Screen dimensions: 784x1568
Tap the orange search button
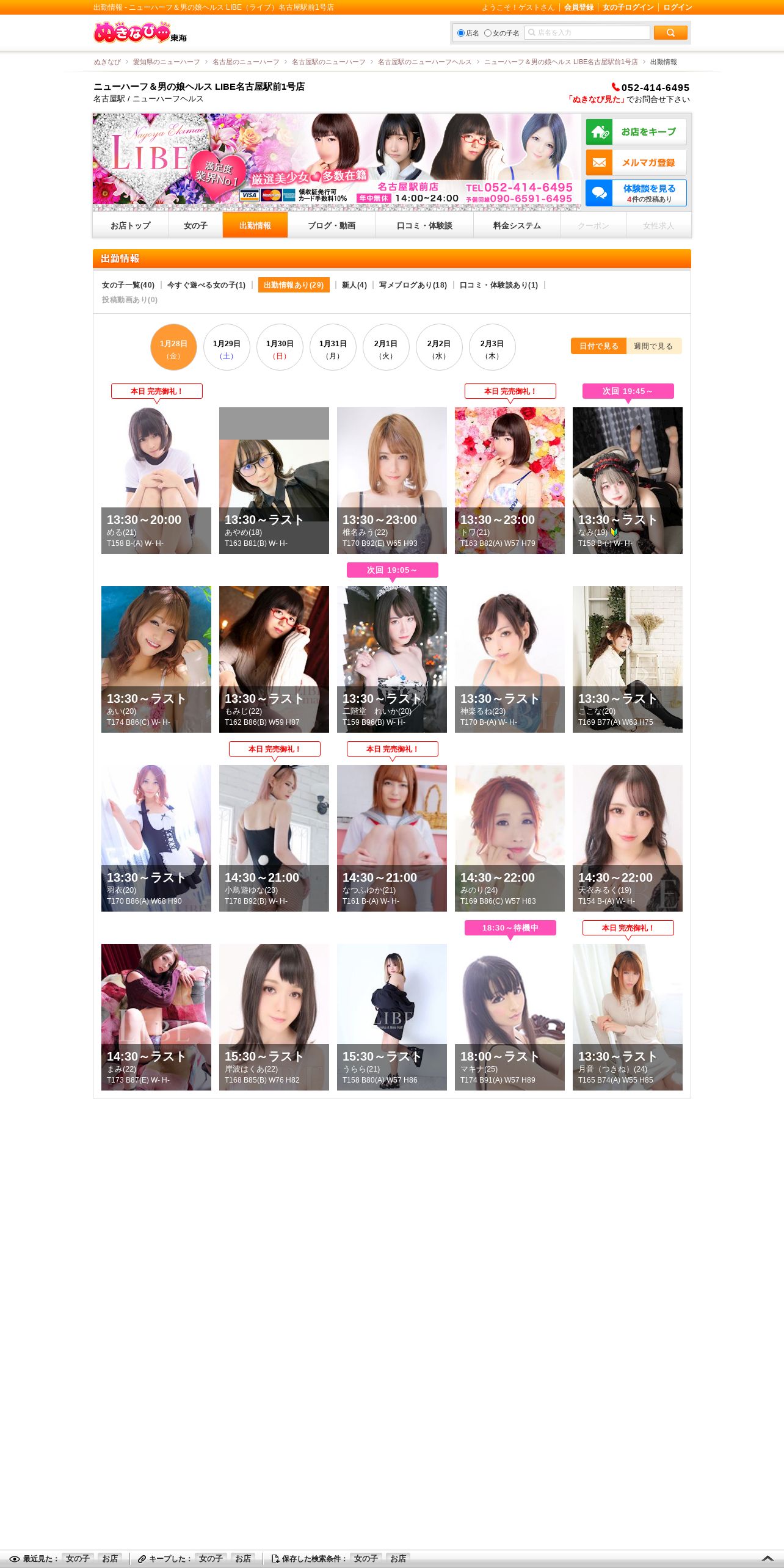670,32
